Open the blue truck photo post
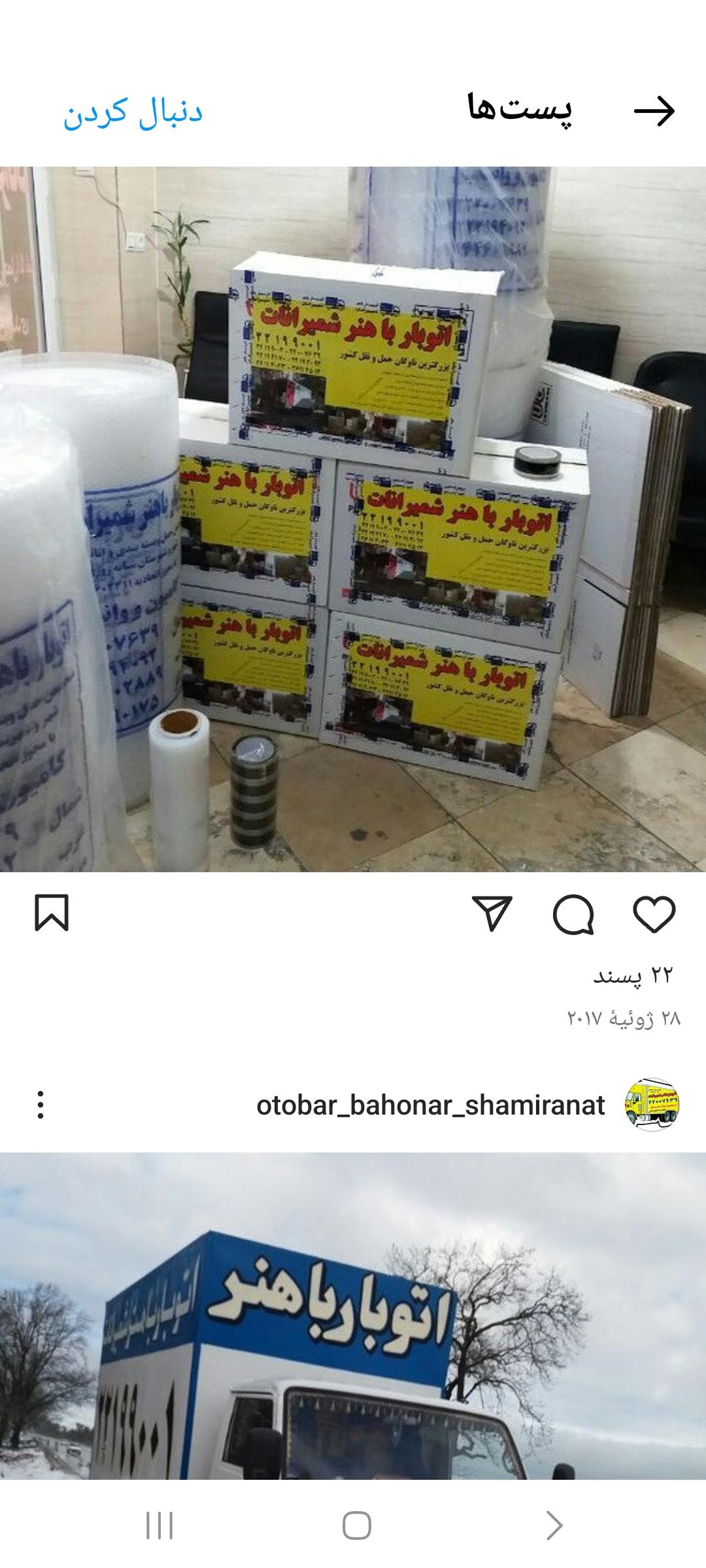Image resolution: width=706 pixels, height=1568 pixels. [353, 1313]
